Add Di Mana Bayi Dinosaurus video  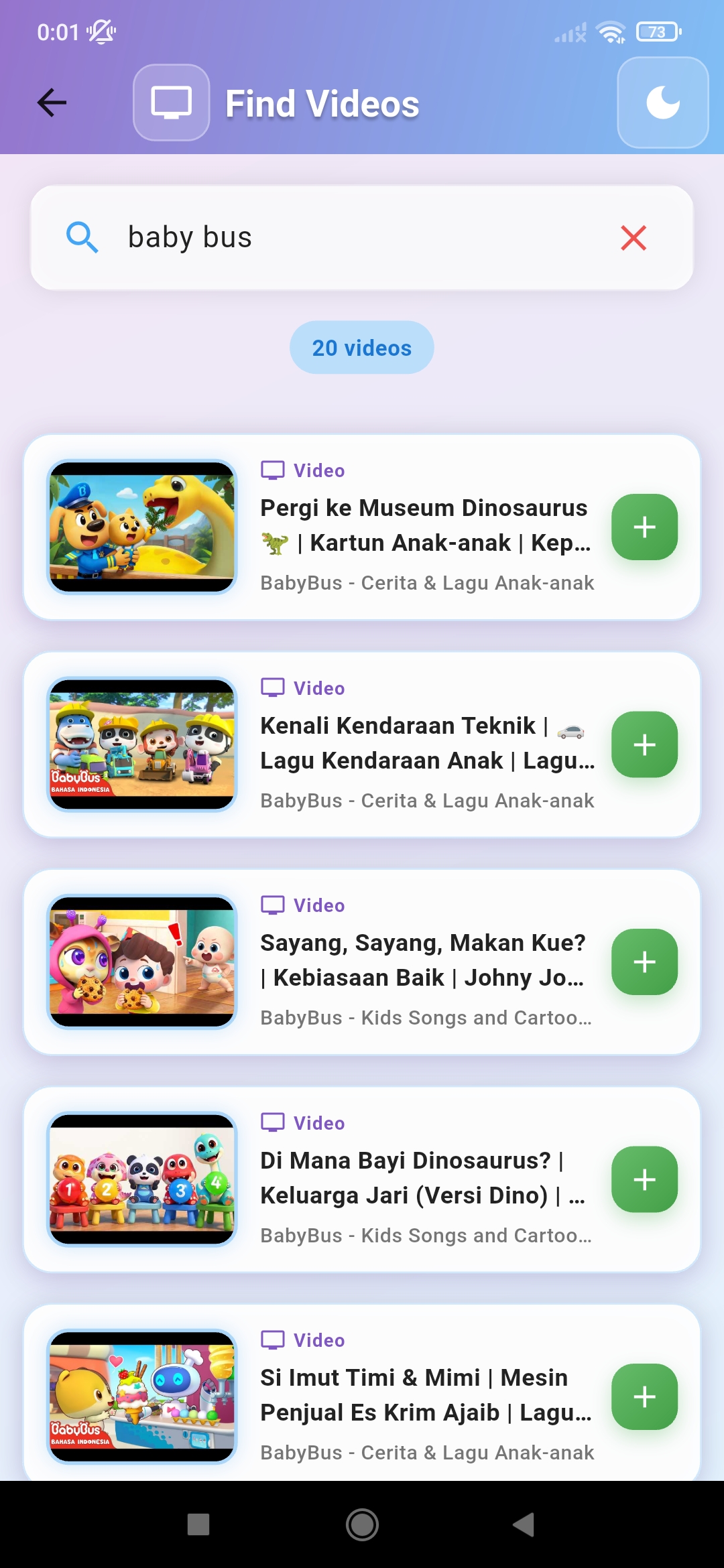pyautogui.click(x=644, y=1180)
